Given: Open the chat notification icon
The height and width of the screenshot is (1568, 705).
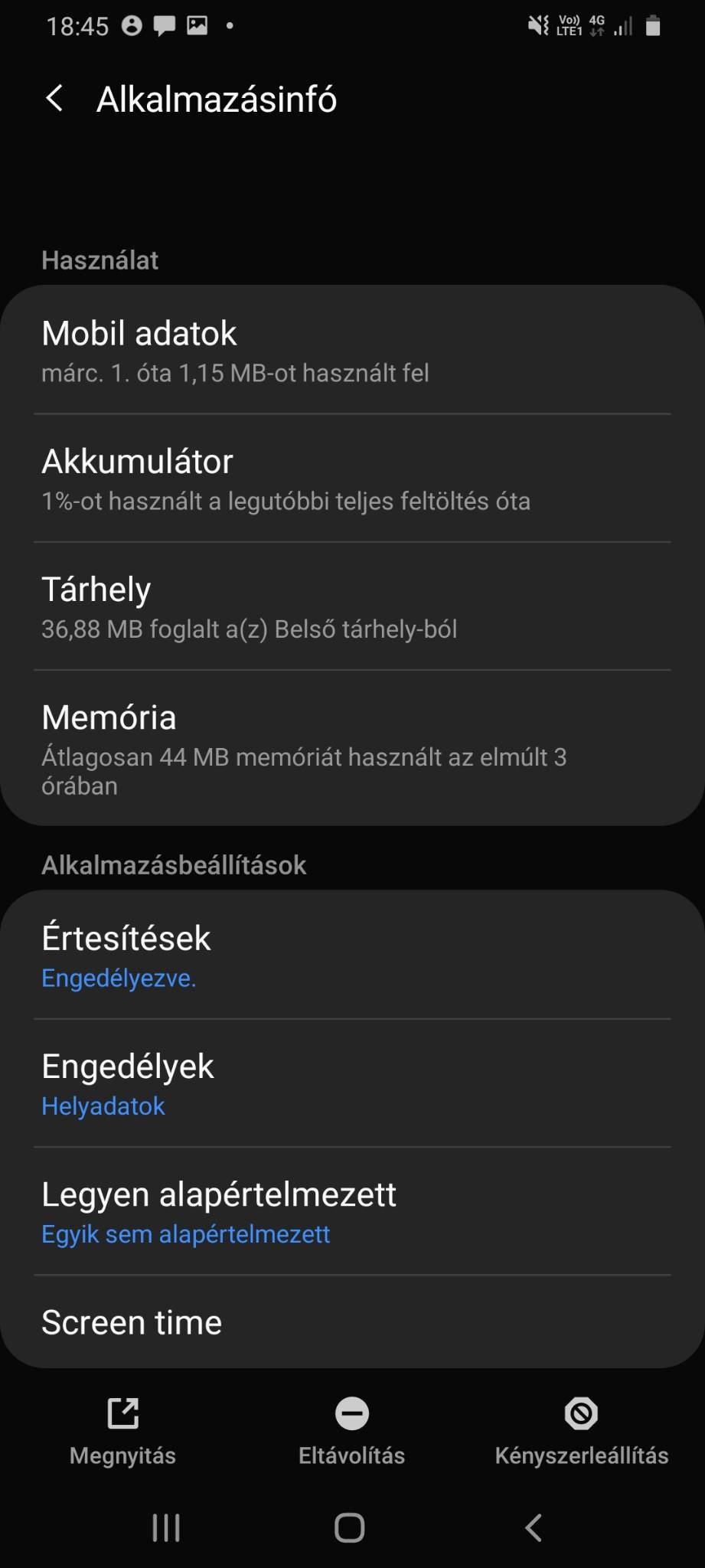Looking at the screenshot, I should [x=165, y=25].
